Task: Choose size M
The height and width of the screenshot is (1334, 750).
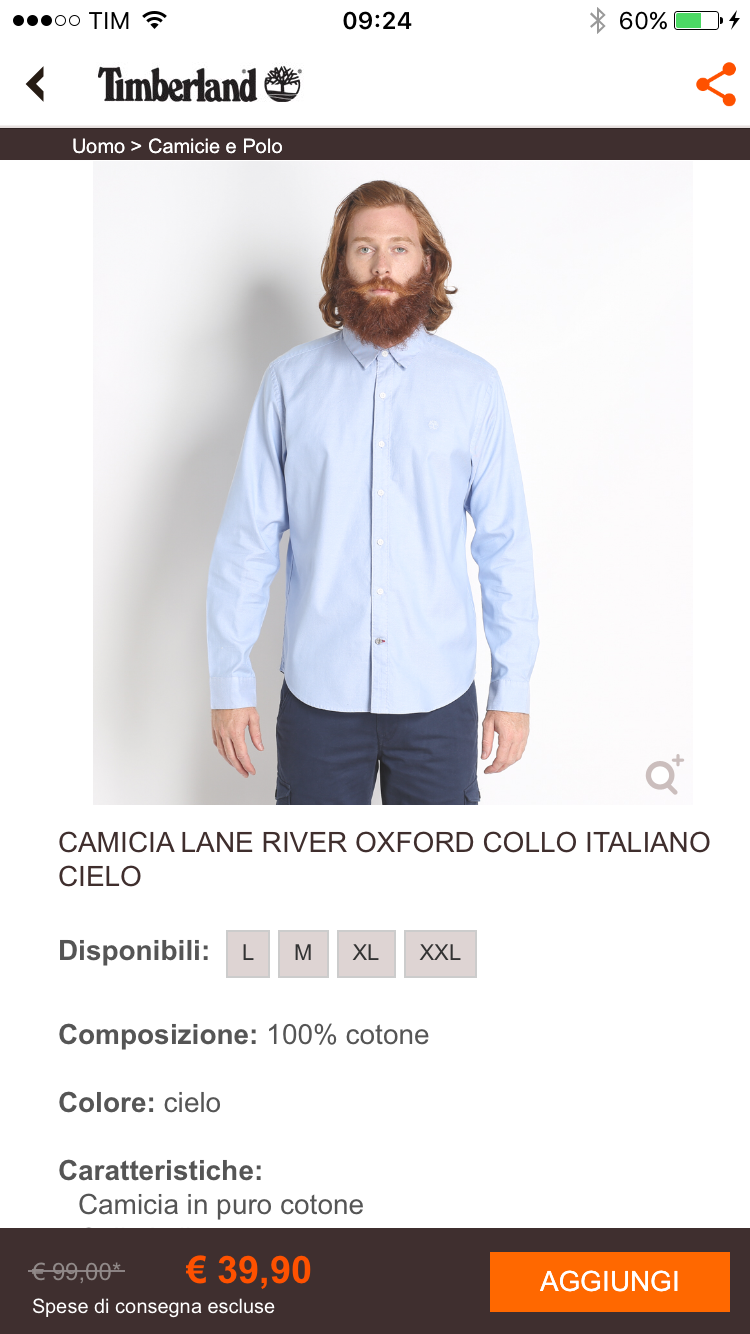Action: [303, 953]
